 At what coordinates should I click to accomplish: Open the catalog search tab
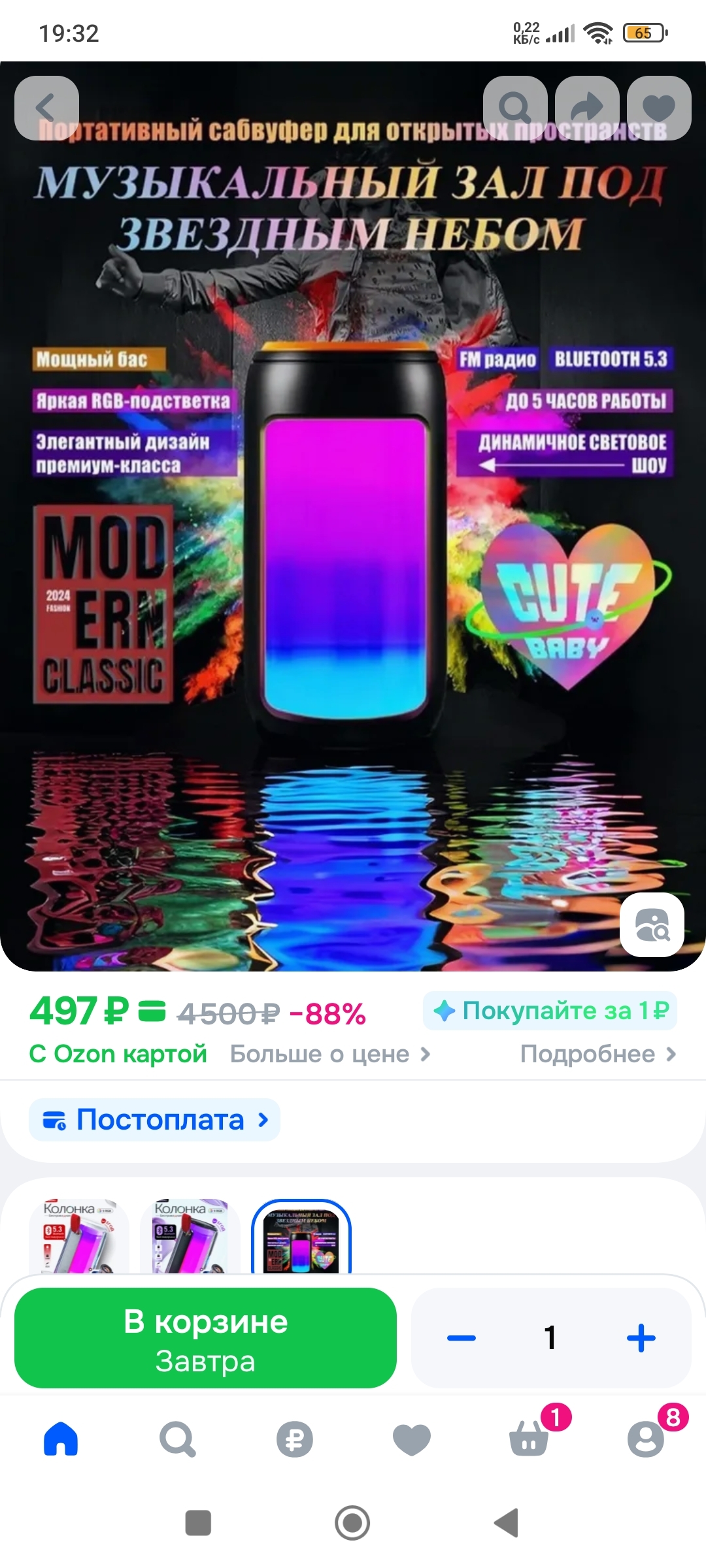pyautogui.click(x=177, y=1439)
